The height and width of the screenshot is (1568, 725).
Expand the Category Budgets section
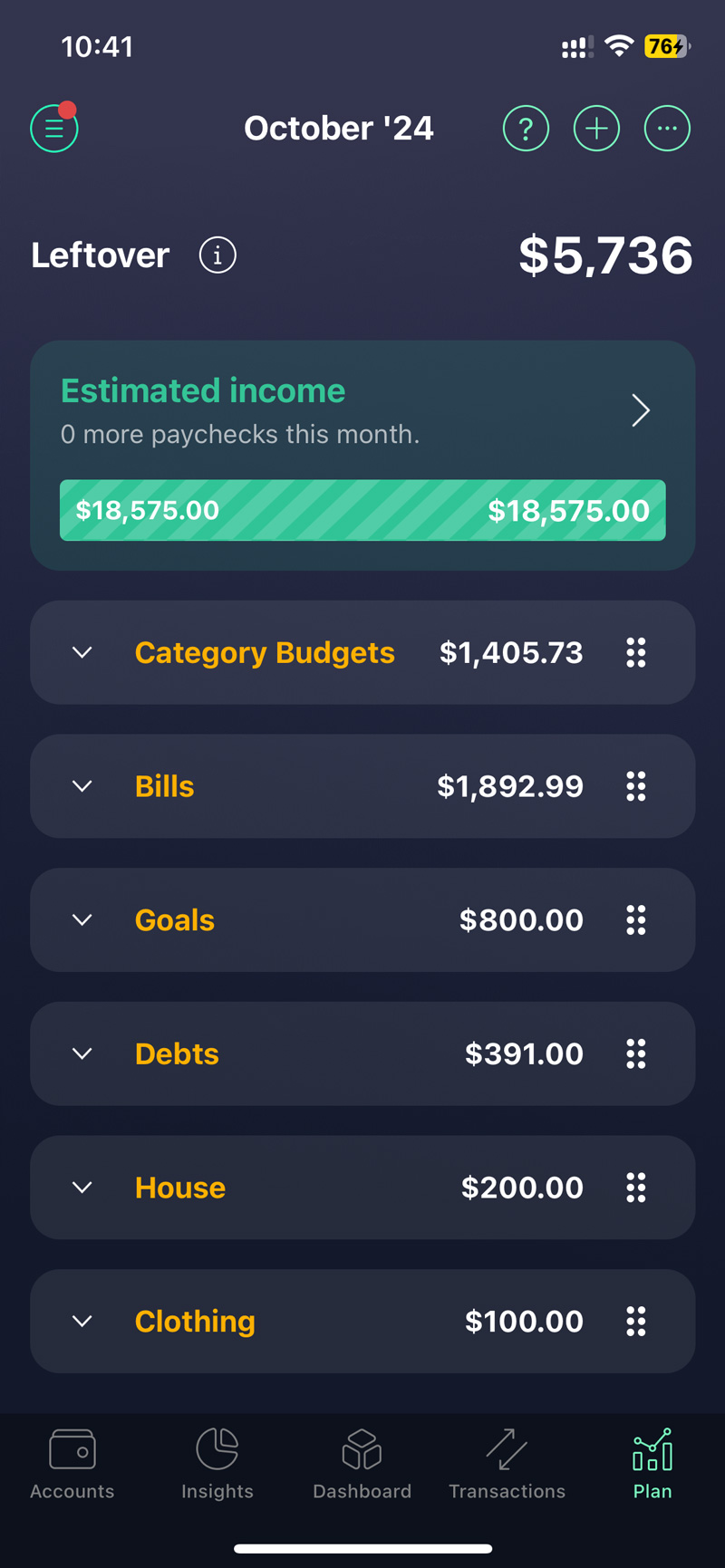point(82,652)
